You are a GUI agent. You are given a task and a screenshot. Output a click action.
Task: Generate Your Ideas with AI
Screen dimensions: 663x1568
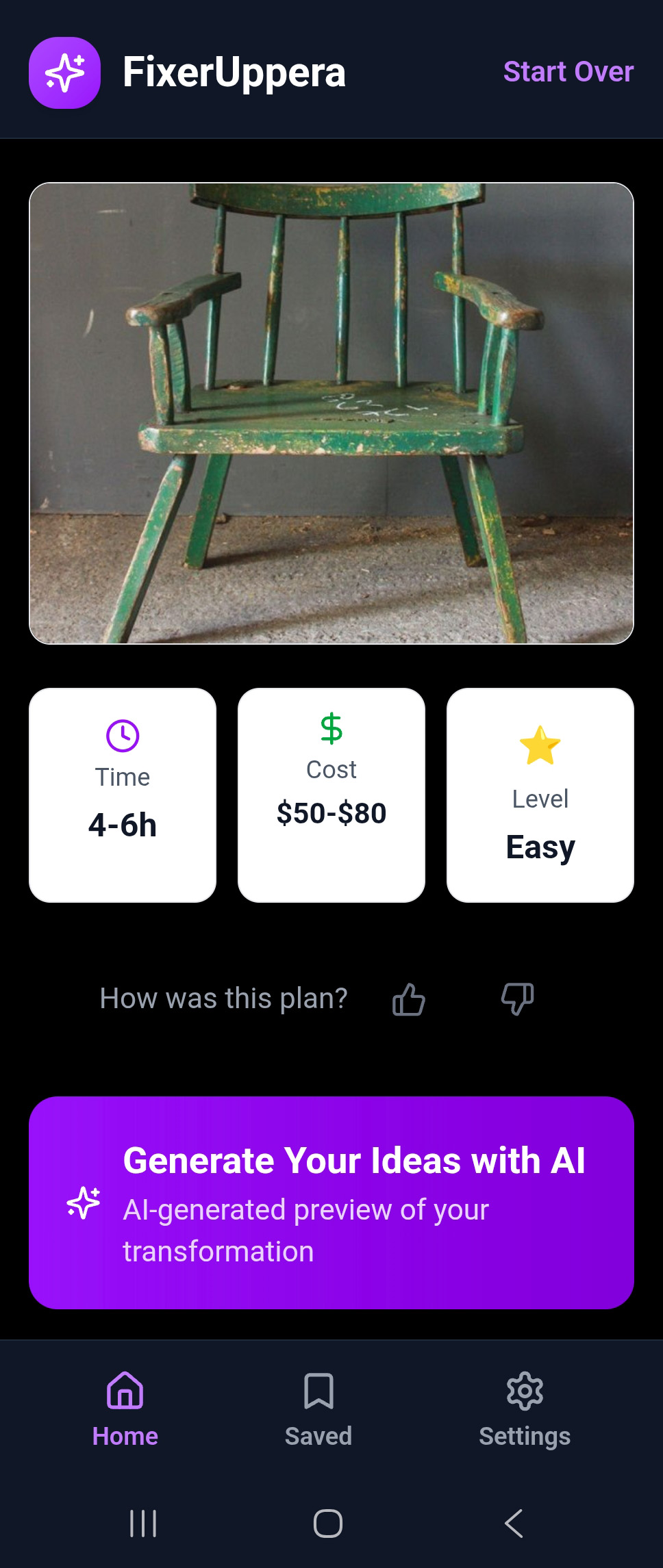(331, 1203)
